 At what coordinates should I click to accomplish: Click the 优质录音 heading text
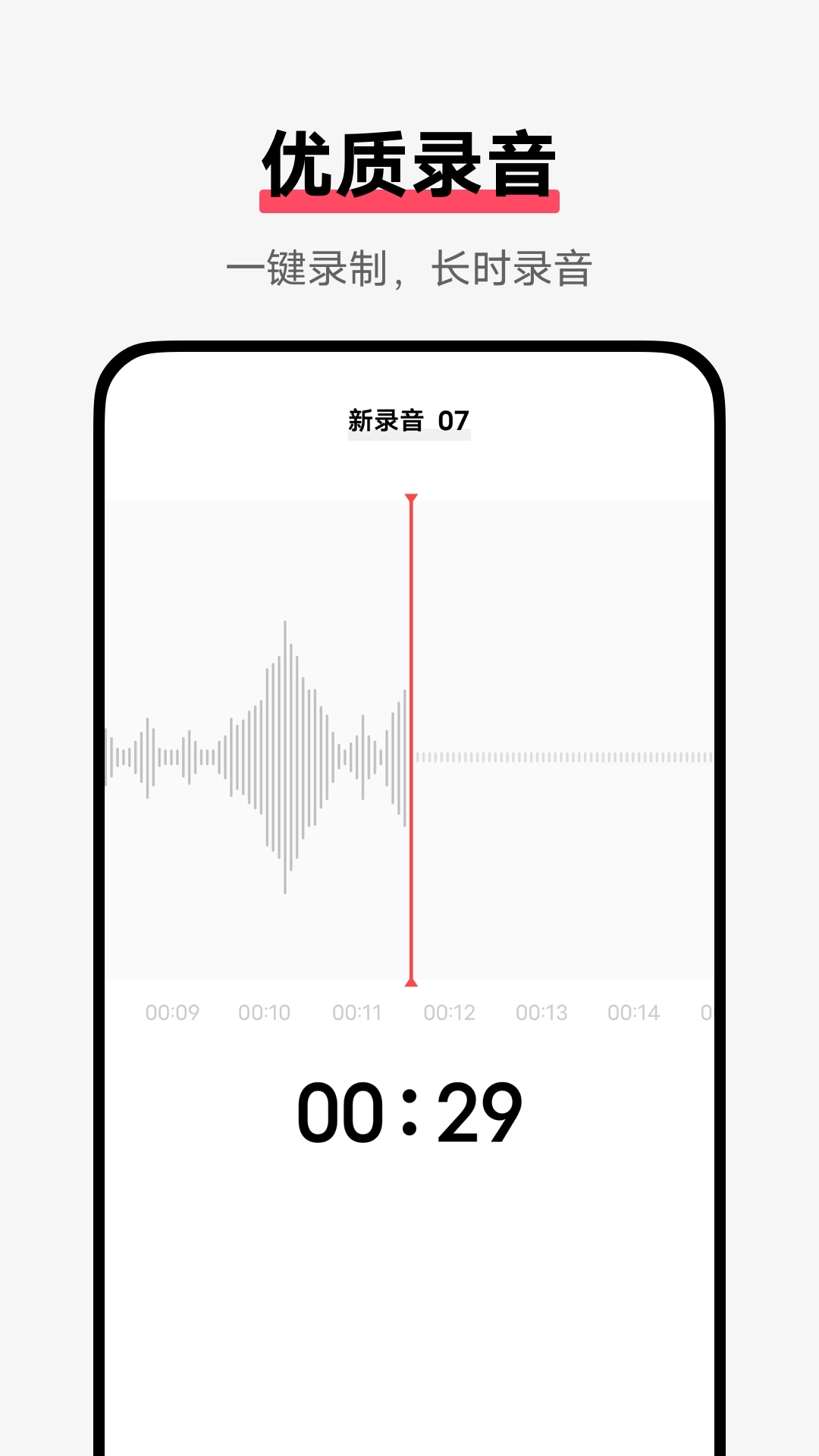[x=409, y=159]
